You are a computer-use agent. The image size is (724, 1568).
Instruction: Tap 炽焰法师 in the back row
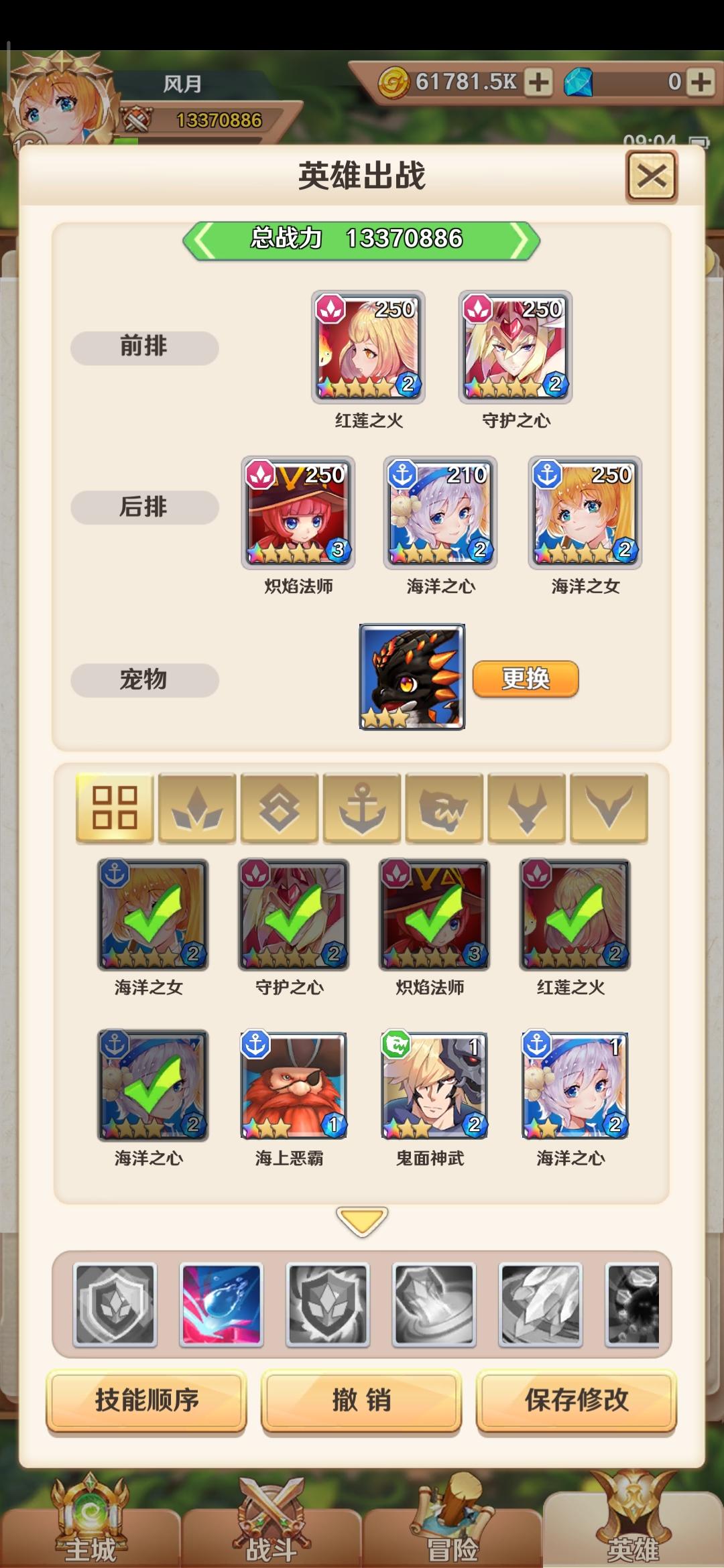298,513
